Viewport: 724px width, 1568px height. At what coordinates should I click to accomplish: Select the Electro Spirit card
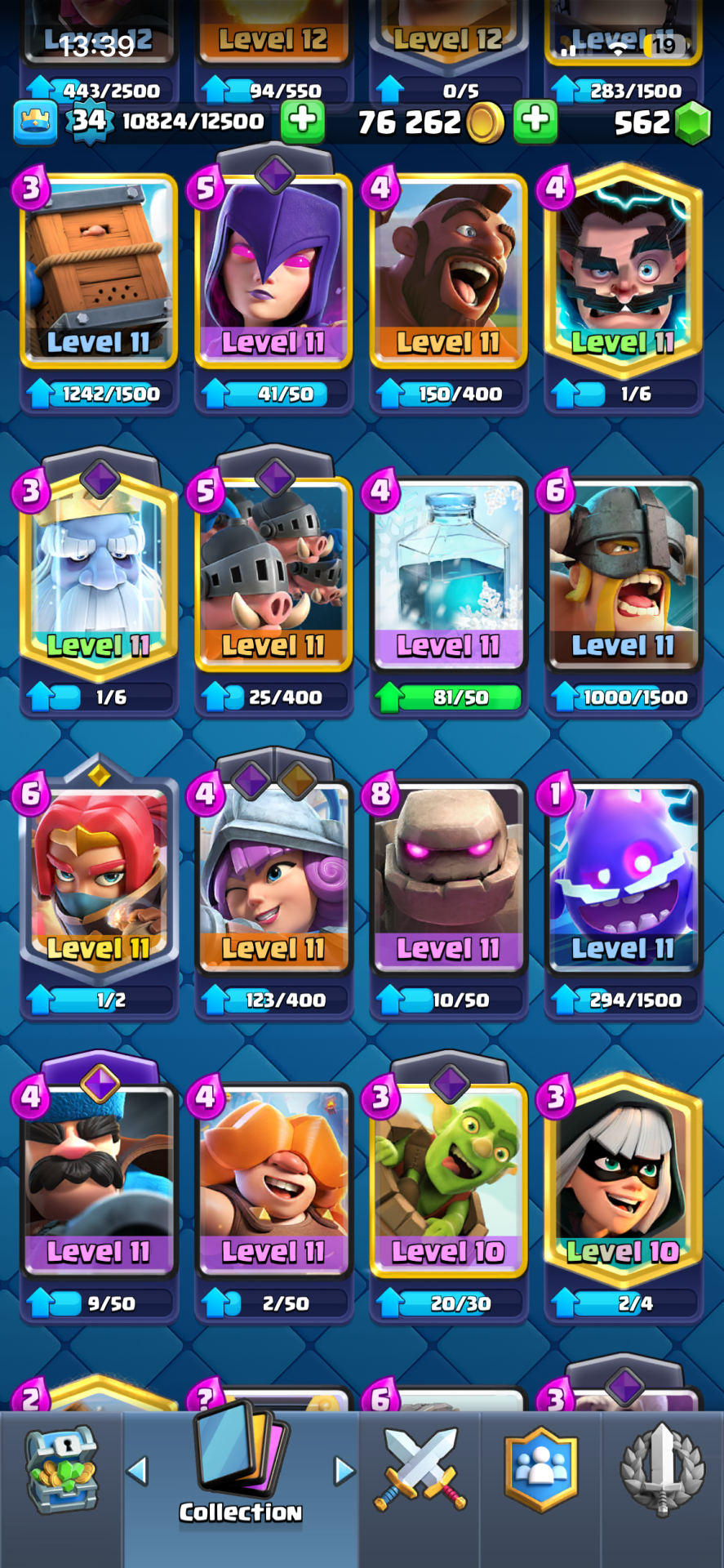623,875
